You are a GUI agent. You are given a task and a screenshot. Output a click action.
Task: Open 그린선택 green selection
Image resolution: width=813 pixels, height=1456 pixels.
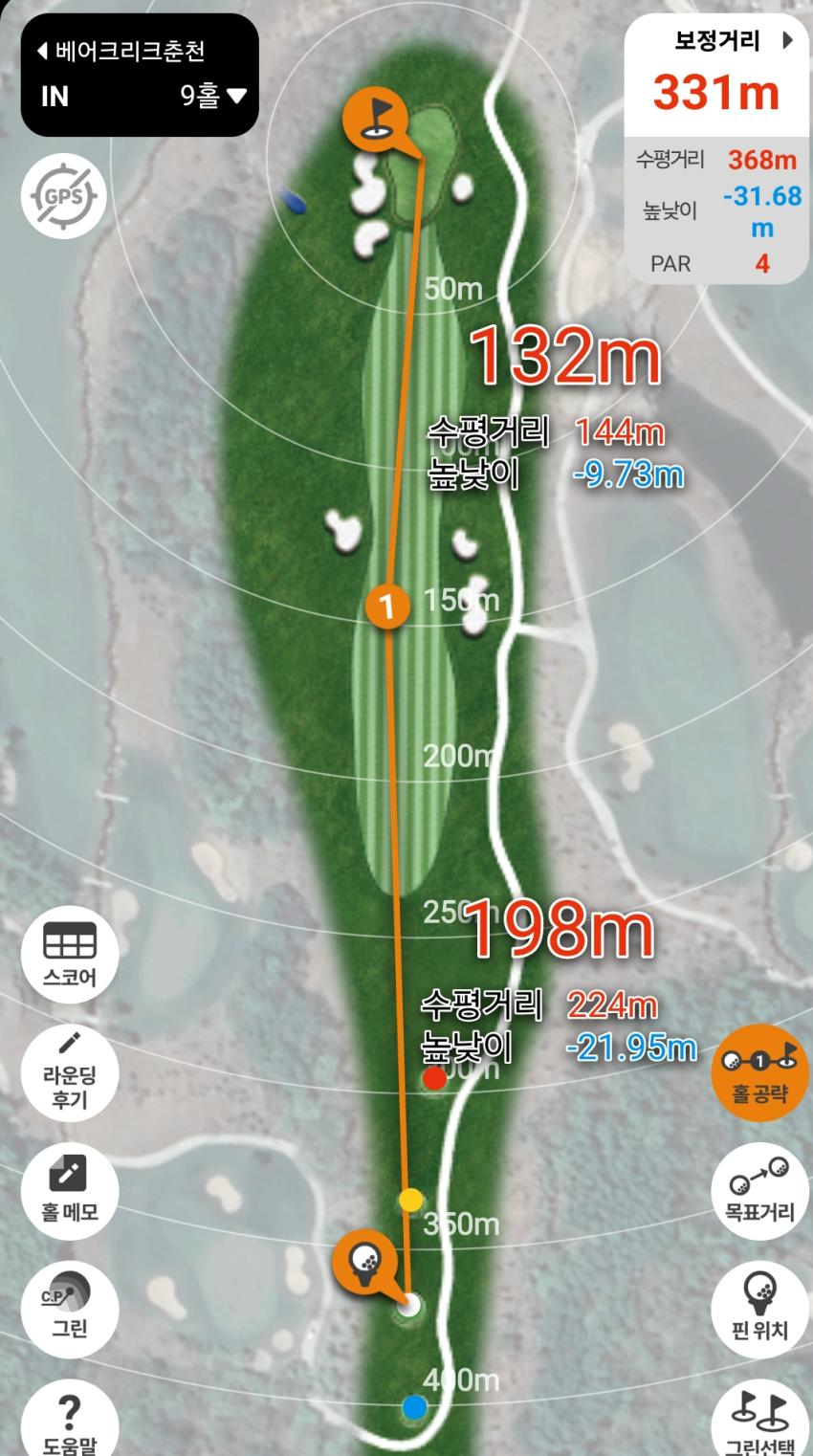(760, 1421)
